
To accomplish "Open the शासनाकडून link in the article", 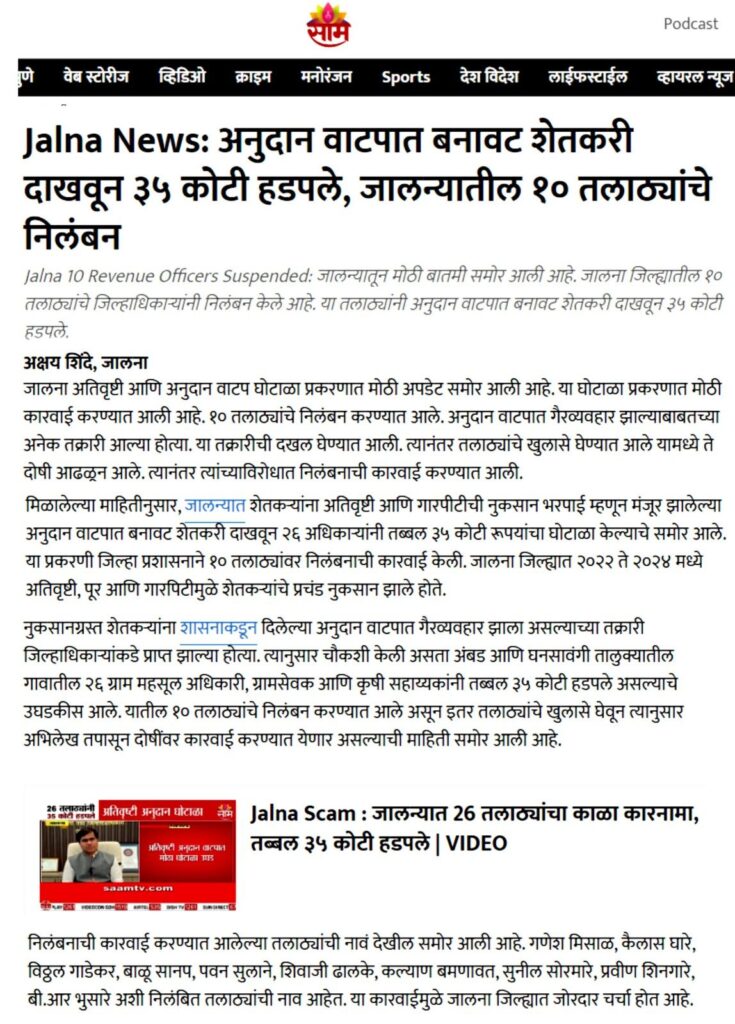I will pos(219,630).
